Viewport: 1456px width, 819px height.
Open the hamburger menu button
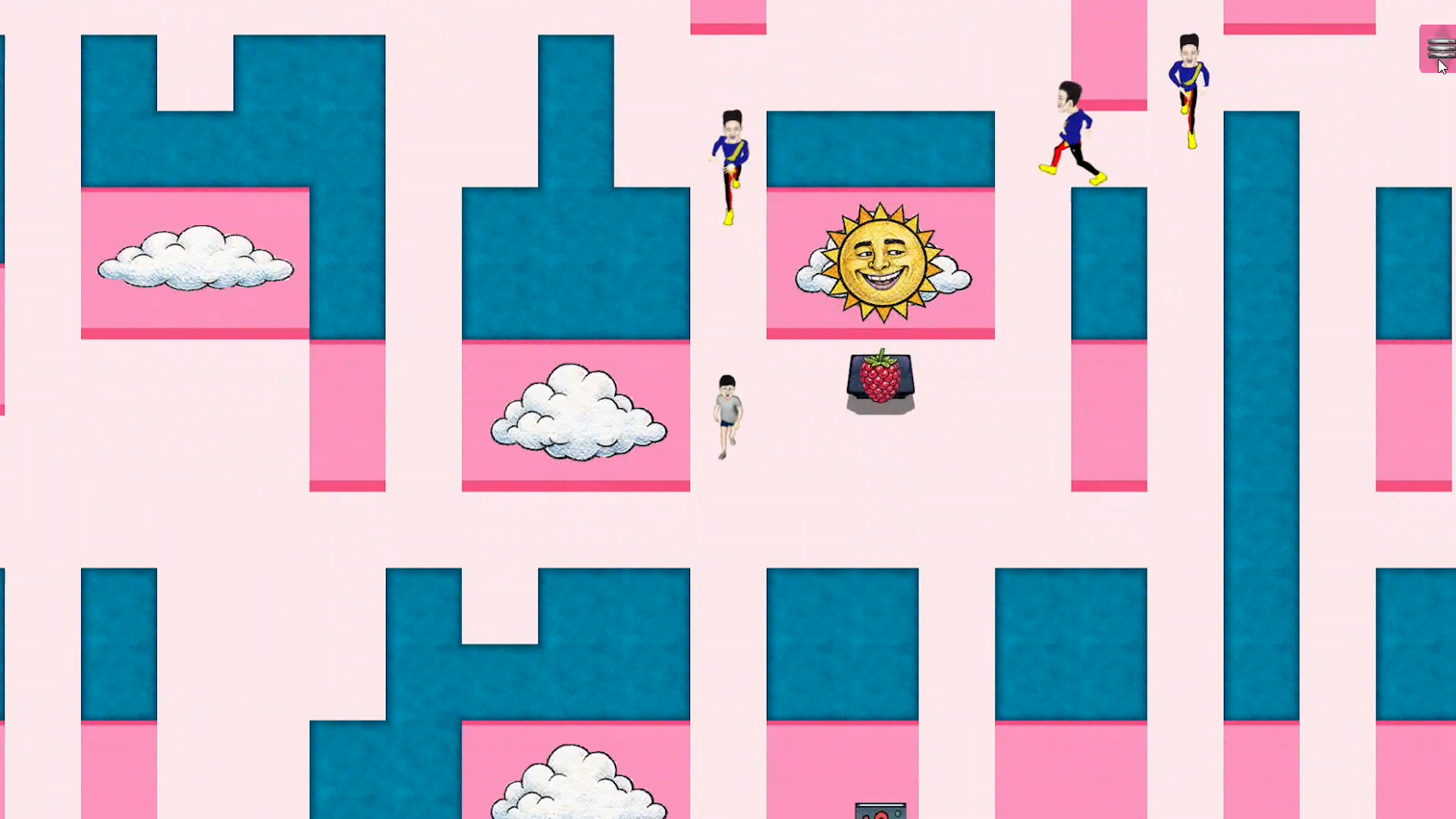(1439, 49)
